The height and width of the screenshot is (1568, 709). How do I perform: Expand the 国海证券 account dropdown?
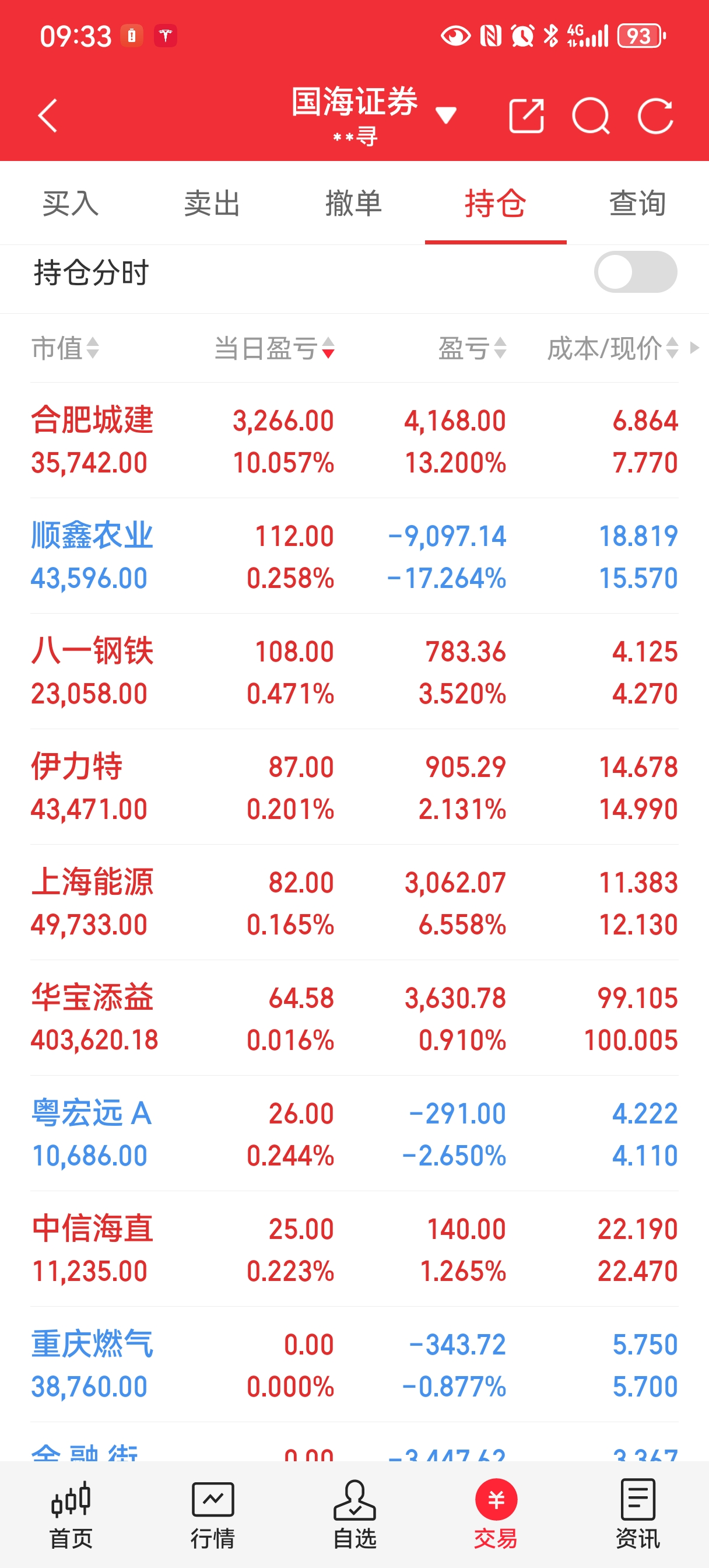445,115
